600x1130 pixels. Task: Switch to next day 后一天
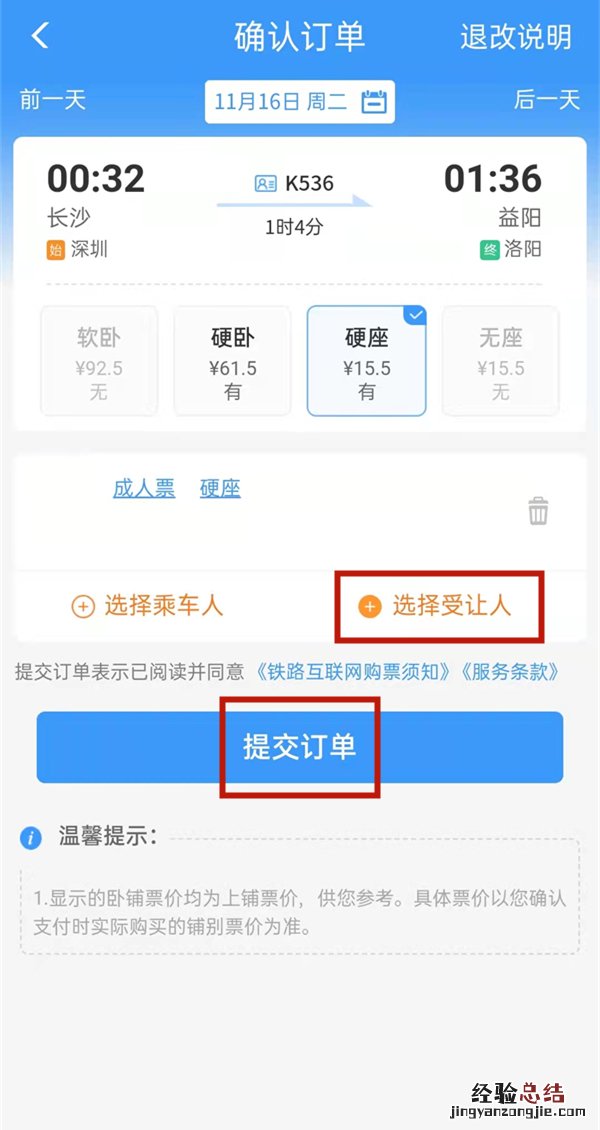[546, 99]
